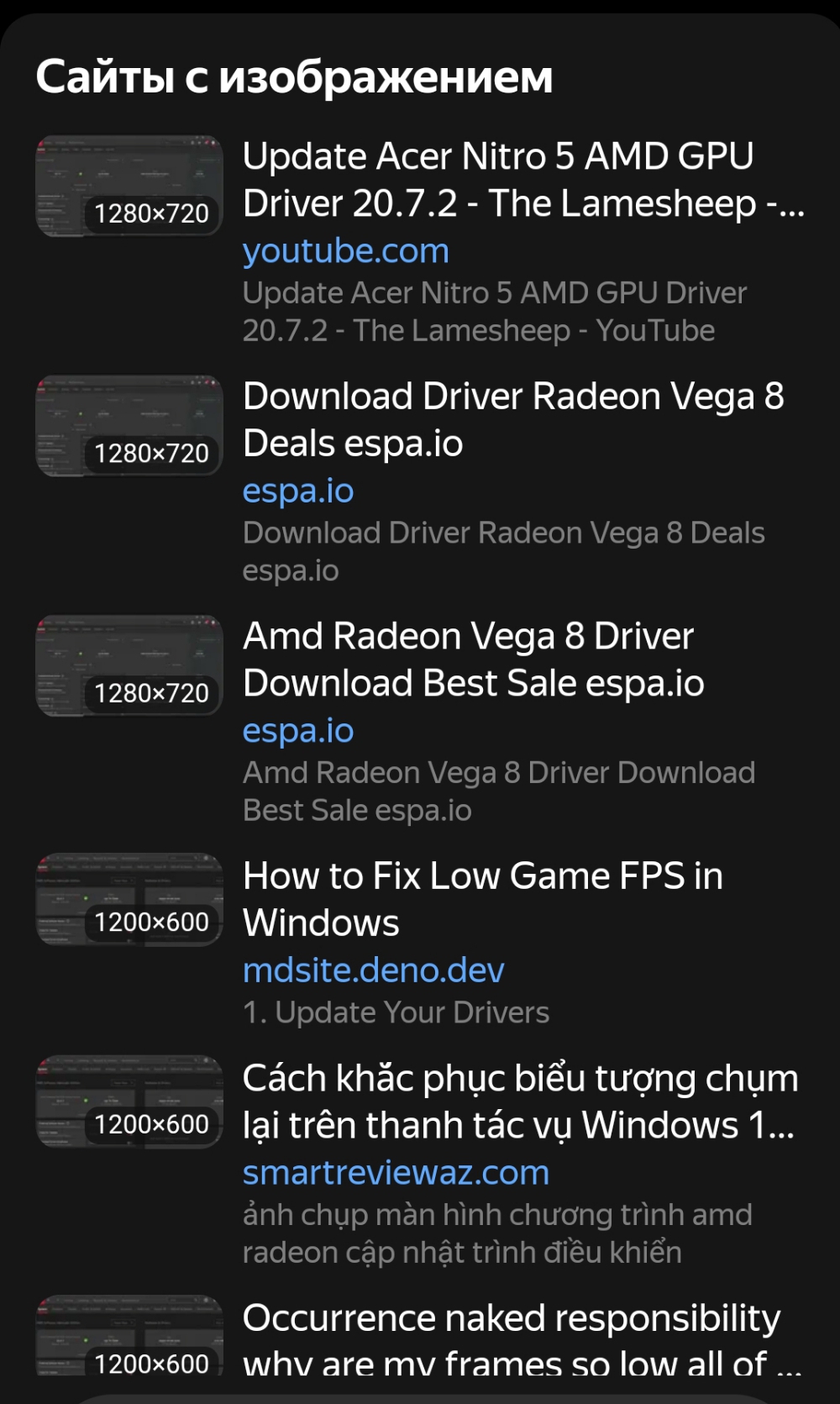Tap the thumbnail beside the Low Game FPS result
Image resolution: width=840 pixels, height=1404 pixels.
pos(129,900)
